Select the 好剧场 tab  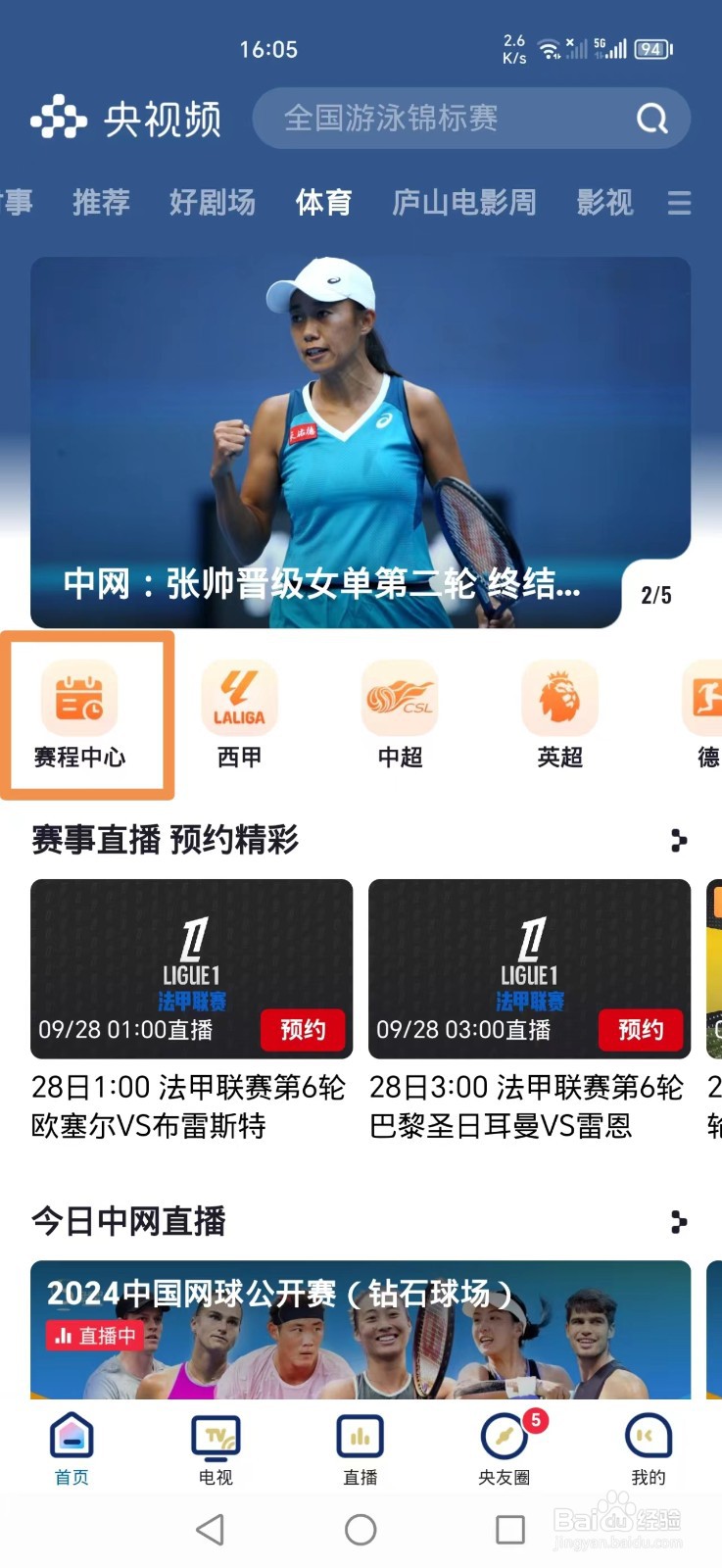(x=212, y=203)
